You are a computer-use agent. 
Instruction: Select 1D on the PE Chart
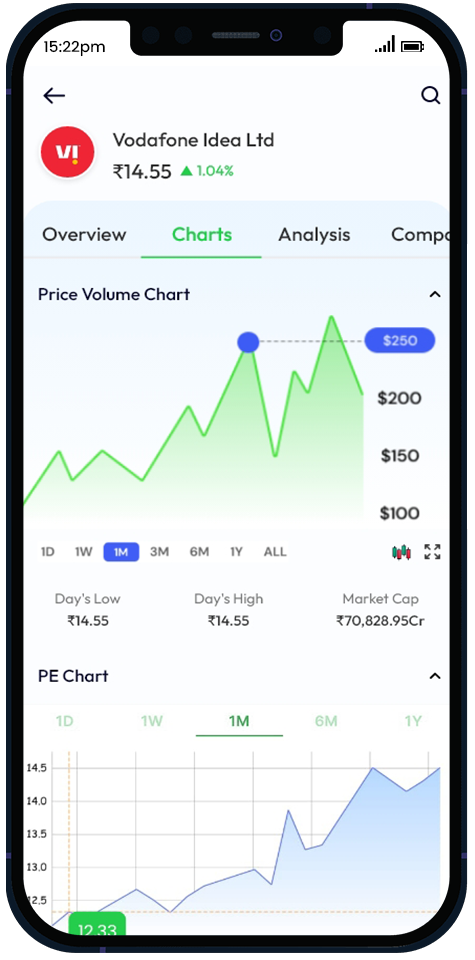coord(65,721)
